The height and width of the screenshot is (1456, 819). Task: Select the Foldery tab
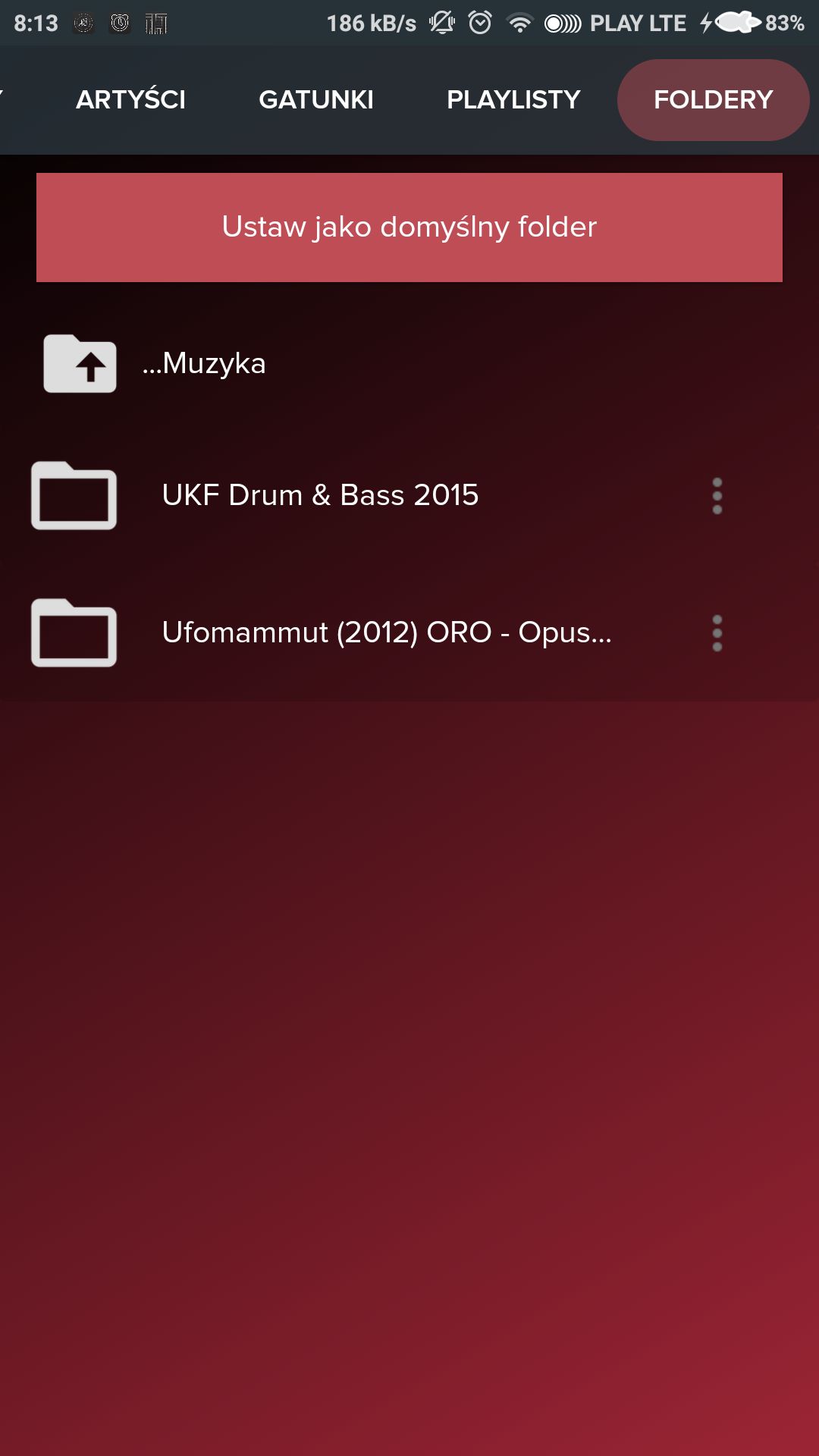(713, 99)
